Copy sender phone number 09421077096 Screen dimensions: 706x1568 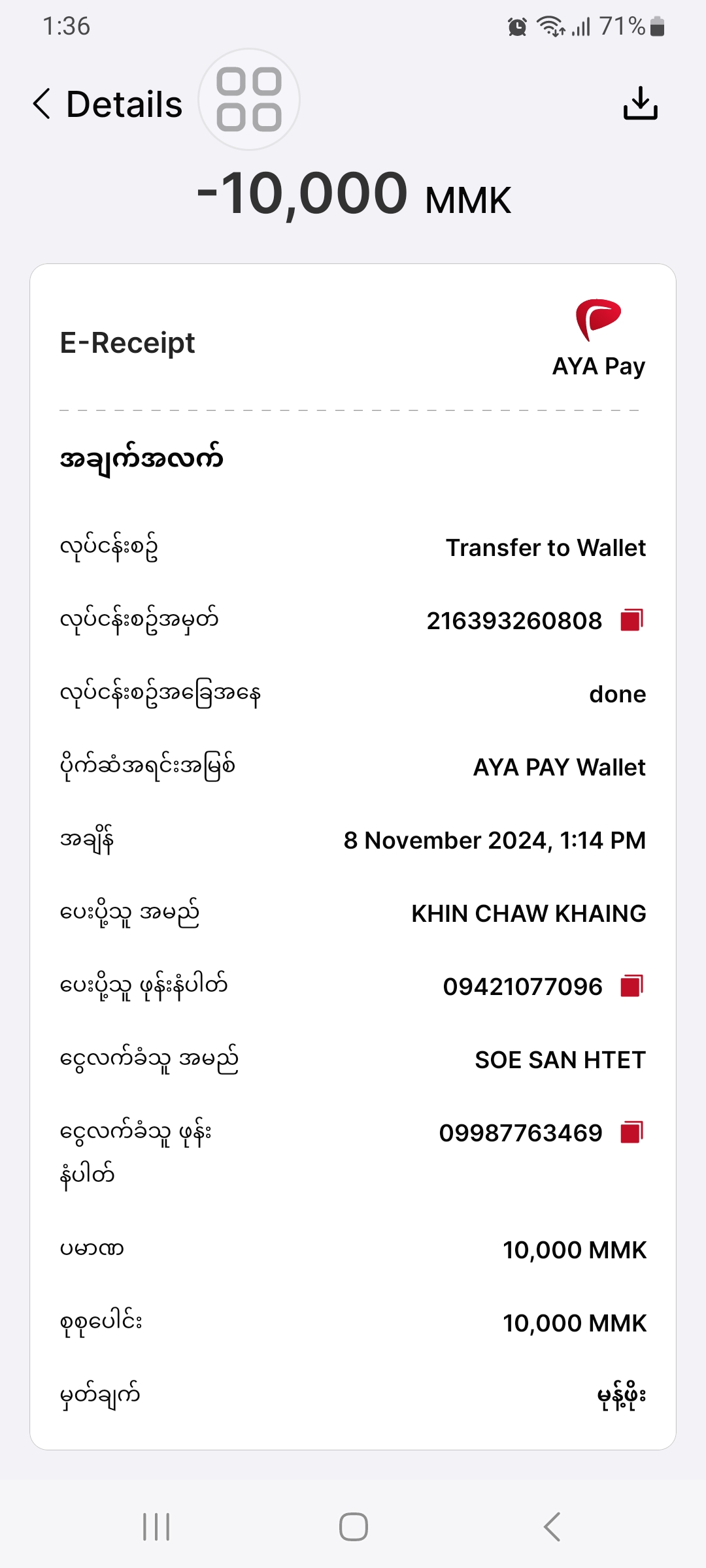pyautogui.click(x=631, y=986)
